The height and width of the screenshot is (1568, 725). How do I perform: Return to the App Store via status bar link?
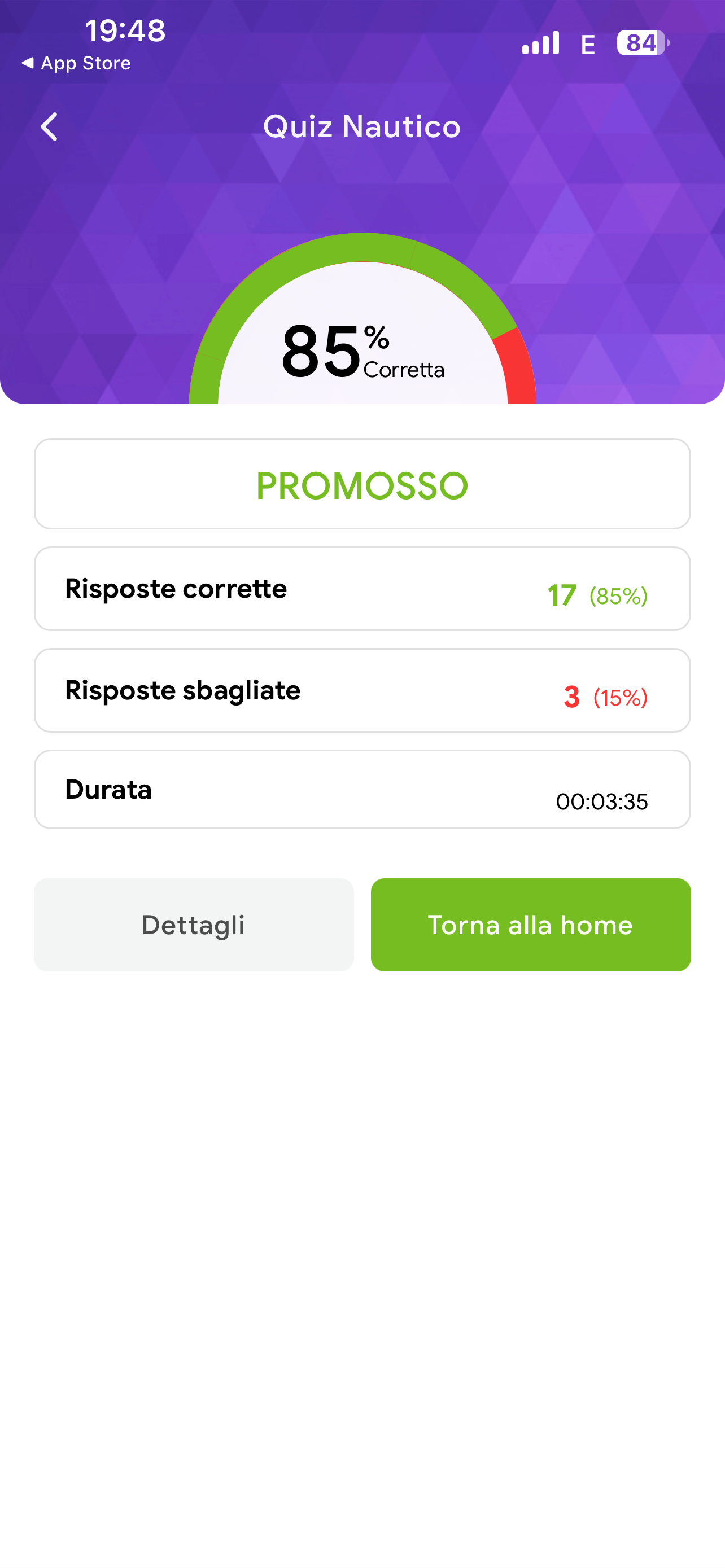(x=76, y=63)
